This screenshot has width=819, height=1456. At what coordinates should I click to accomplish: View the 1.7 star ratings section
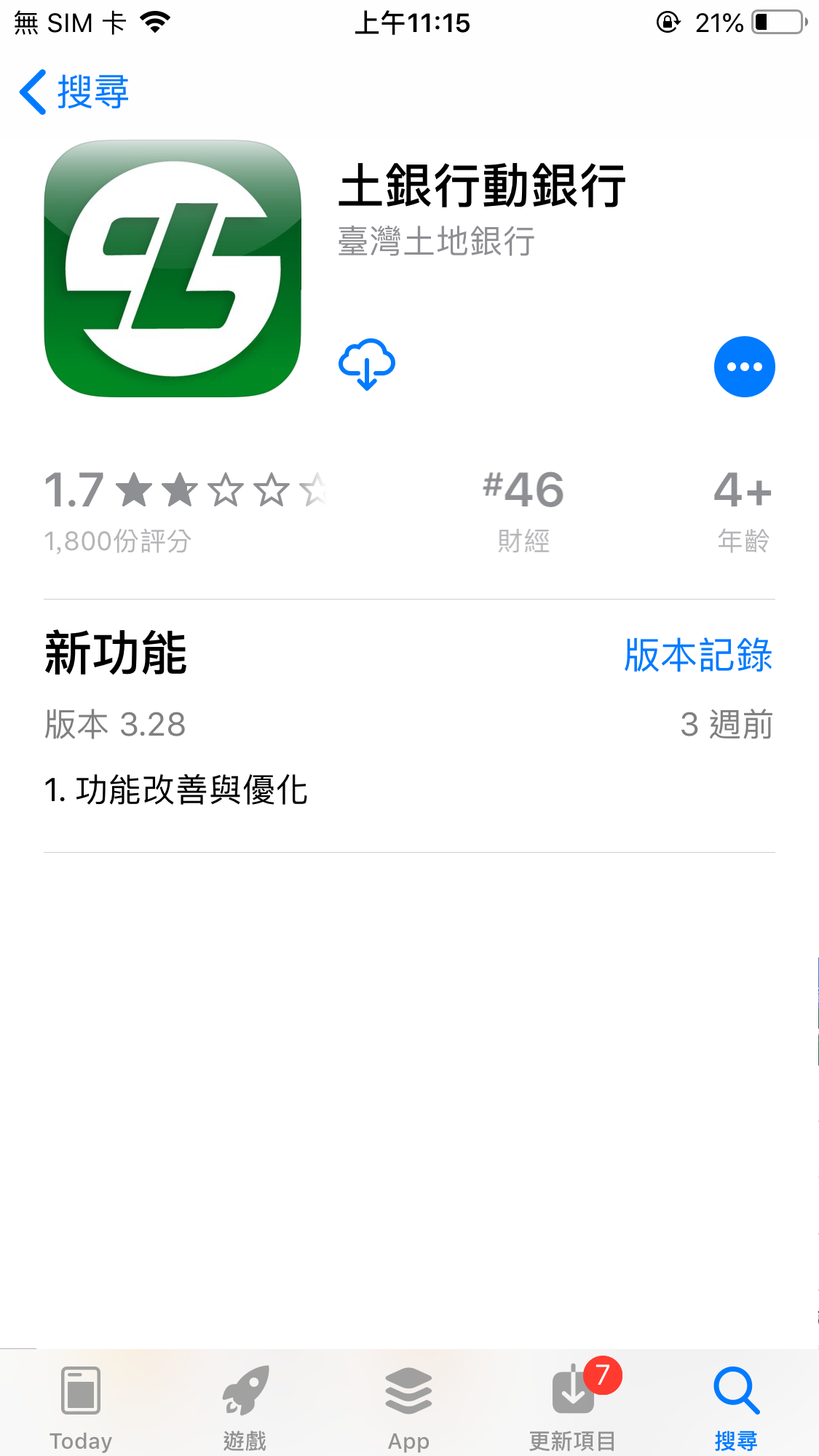click(x=186, y=509)
